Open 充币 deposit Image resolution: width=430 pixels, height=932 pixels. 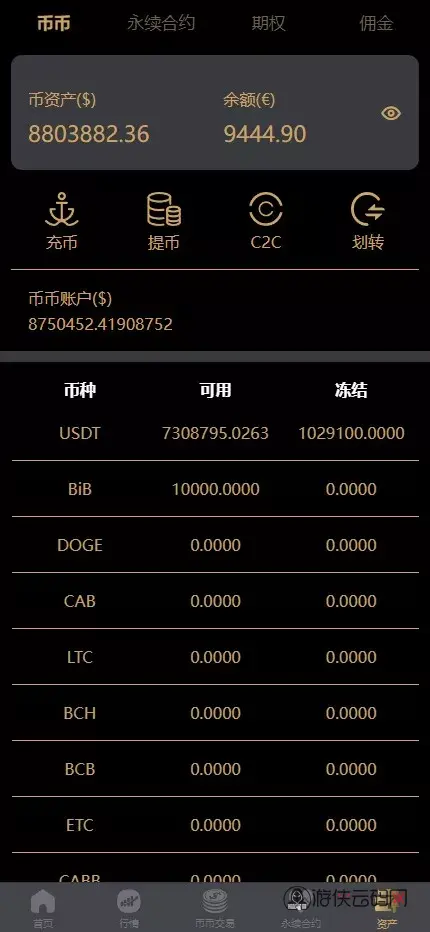62,221
